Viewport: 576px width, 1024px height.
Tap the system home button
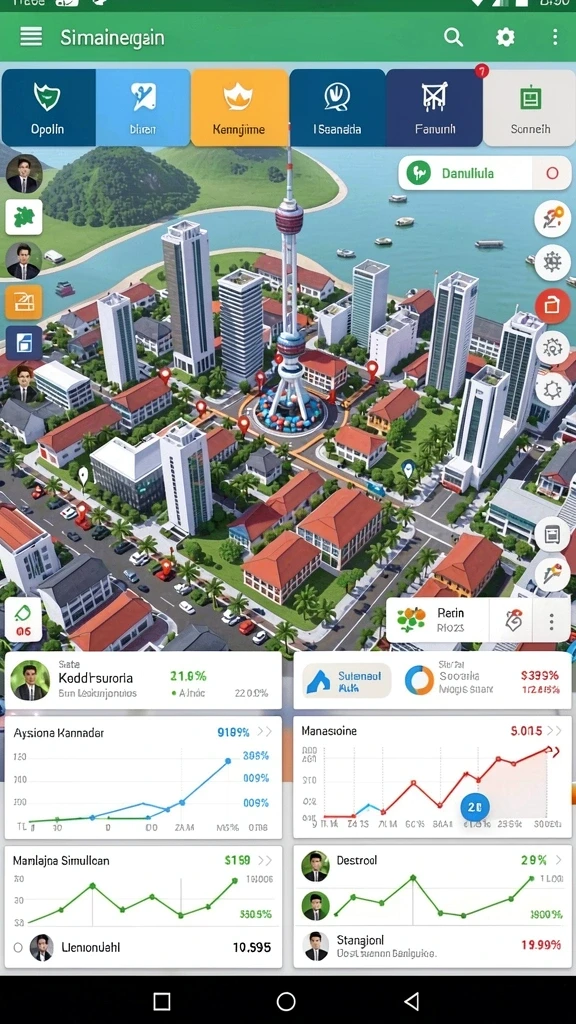coord(286,1001)
